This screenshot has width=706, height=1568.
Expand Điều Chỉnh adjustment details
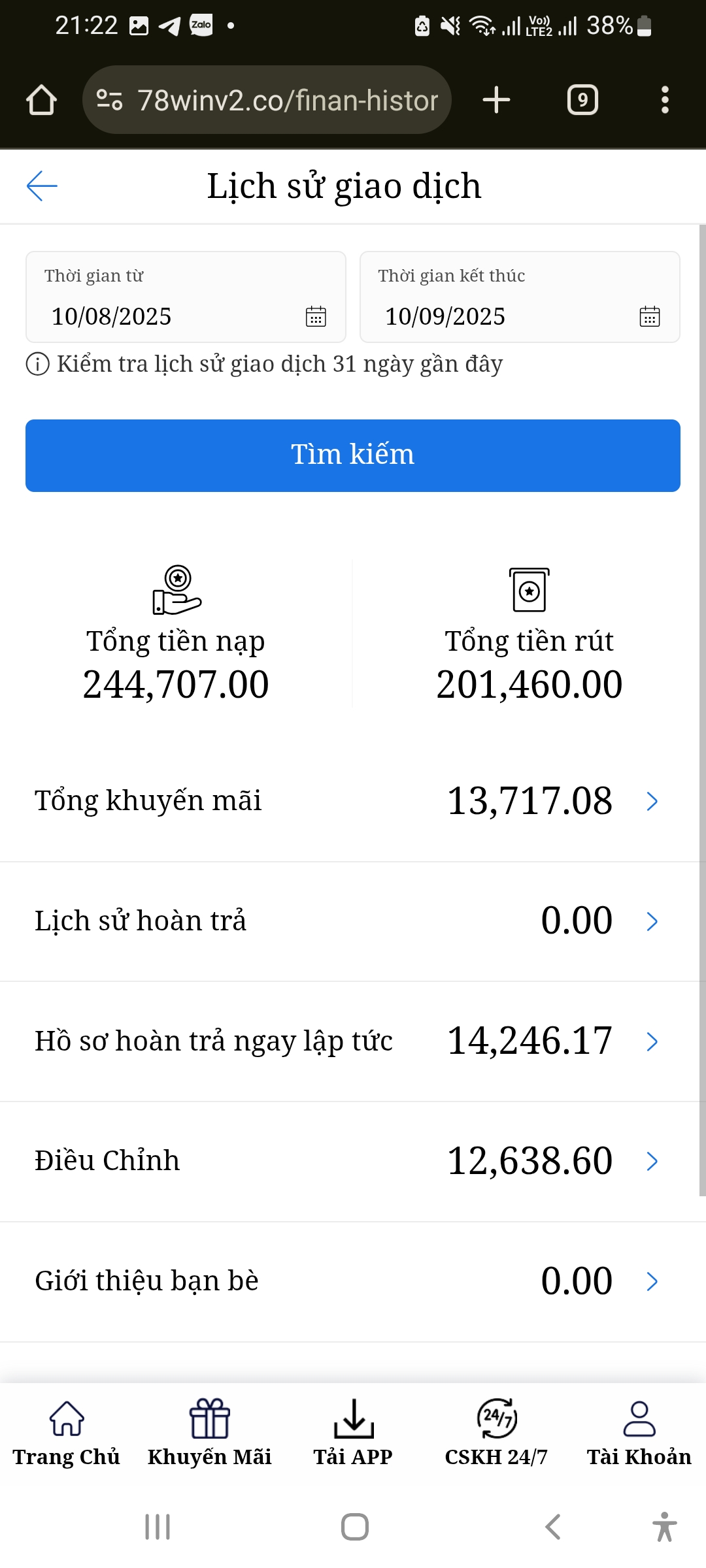pos(651,1161)
